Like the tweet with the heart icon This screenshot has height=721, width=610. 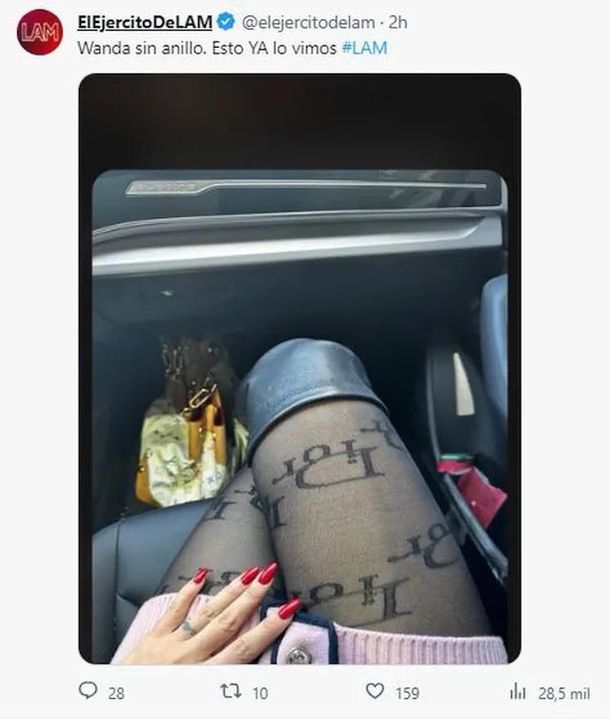[375, 692]
